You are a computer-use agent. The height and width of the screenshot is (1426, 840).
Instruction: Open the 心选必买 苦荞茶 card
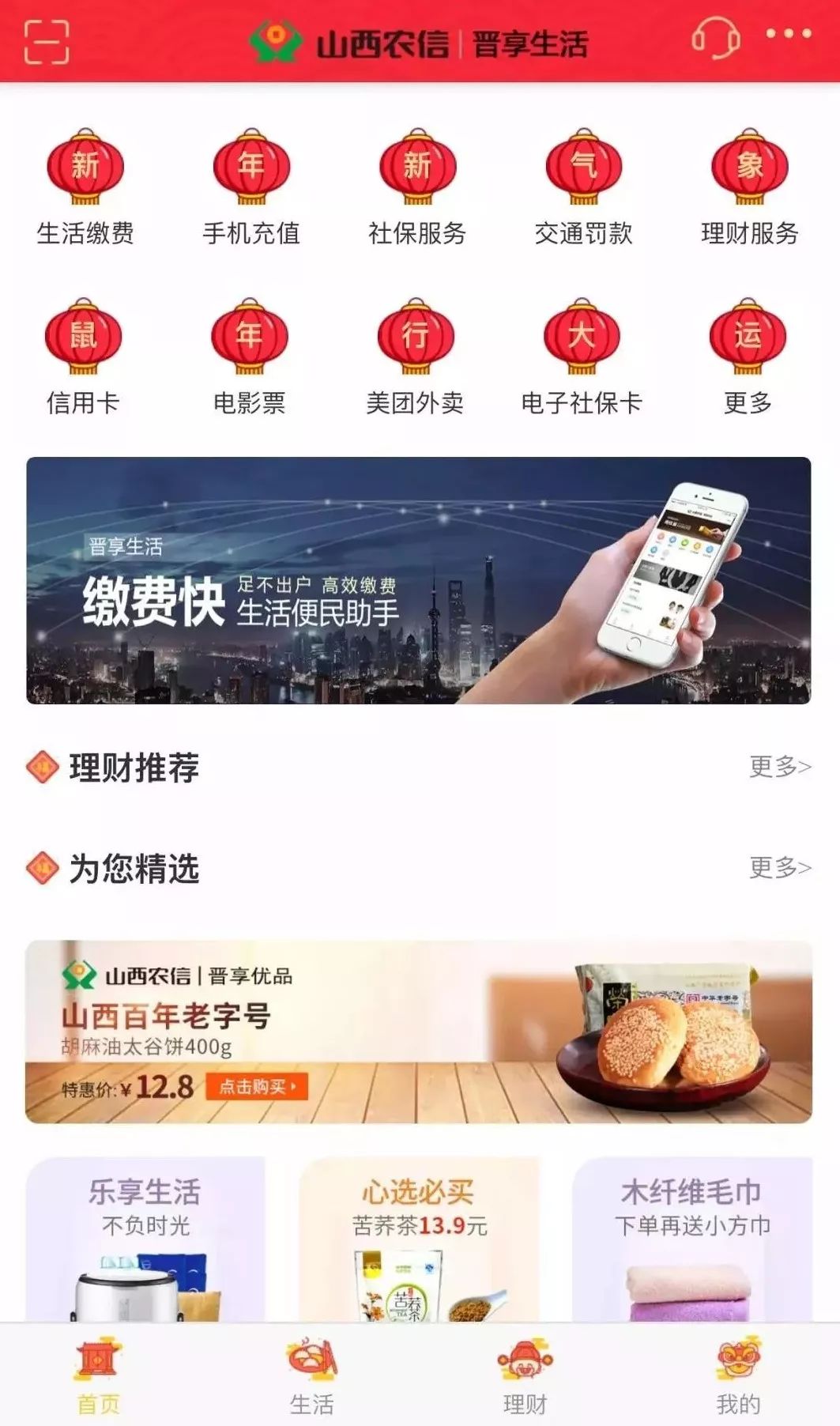[x=419, y=1239]
